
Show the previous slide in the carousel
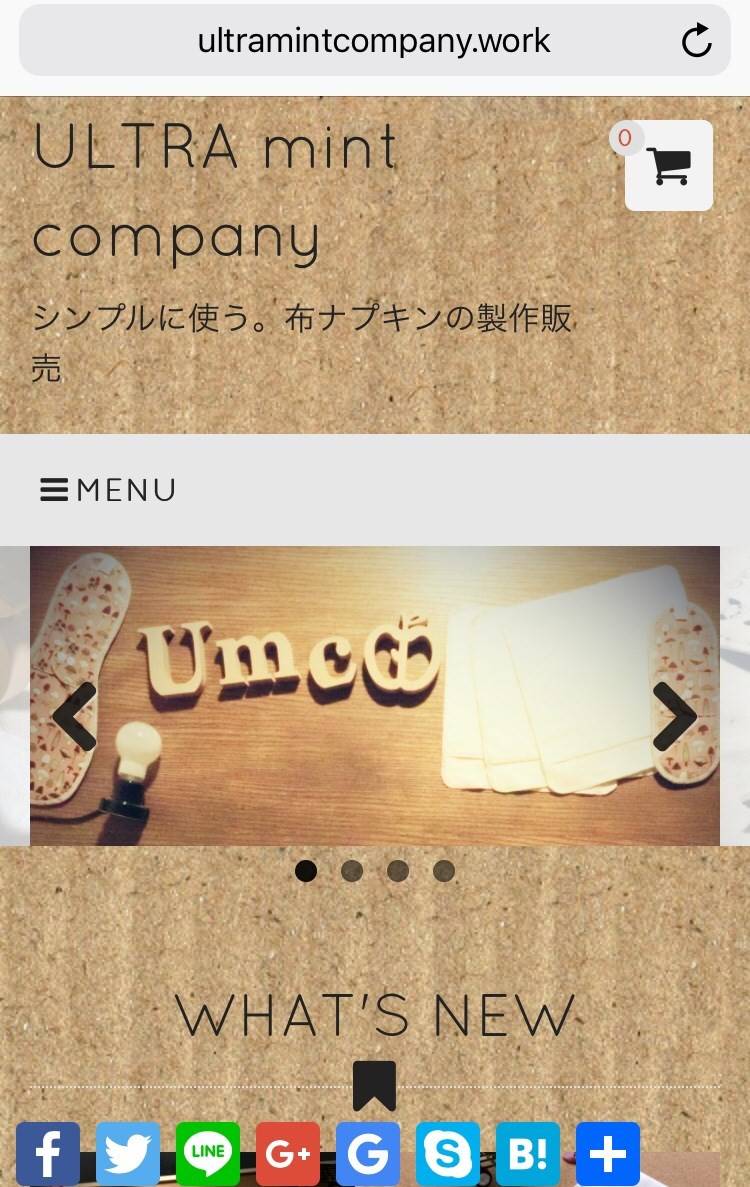[74, 716]
